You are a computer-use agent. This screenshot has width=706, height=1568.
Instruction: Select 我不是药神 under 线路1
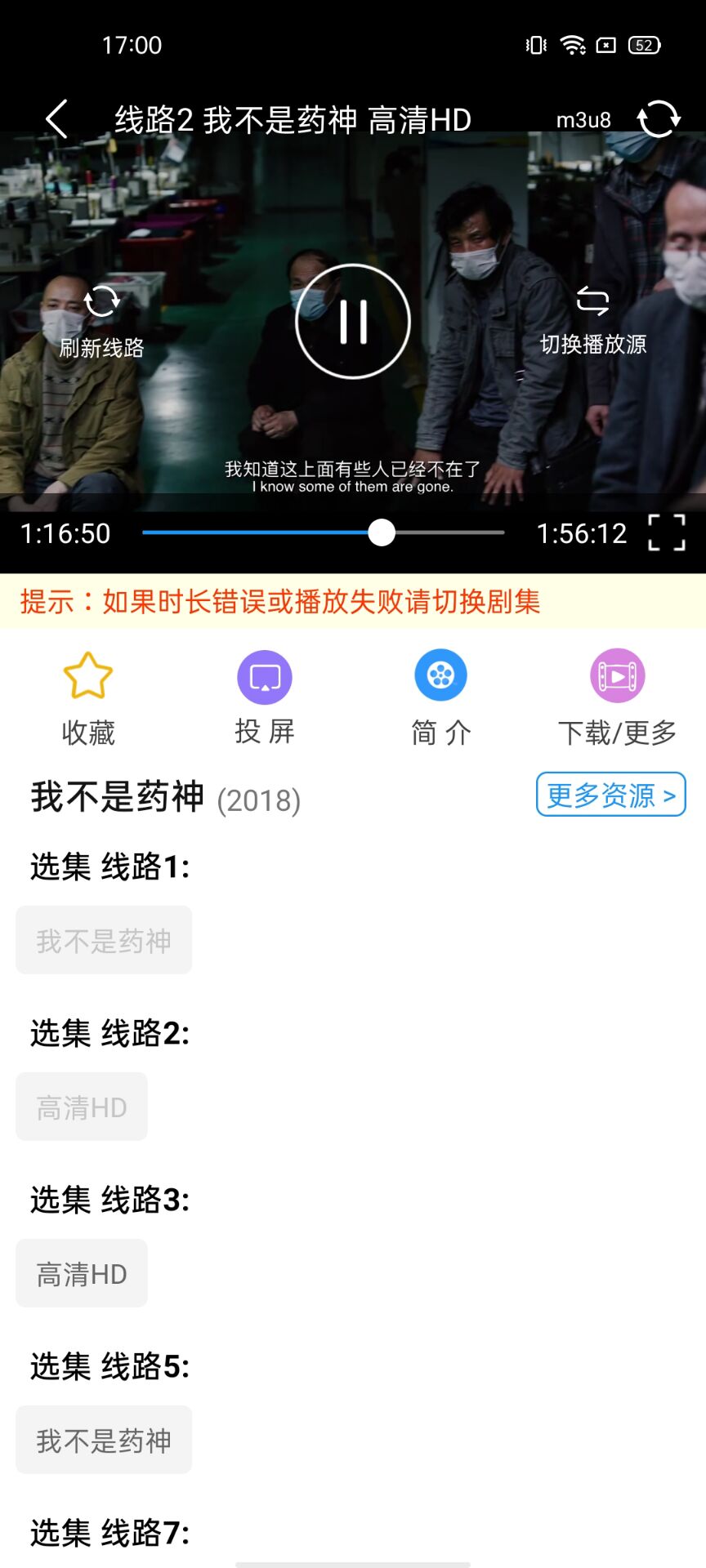[x=104, y=941]
